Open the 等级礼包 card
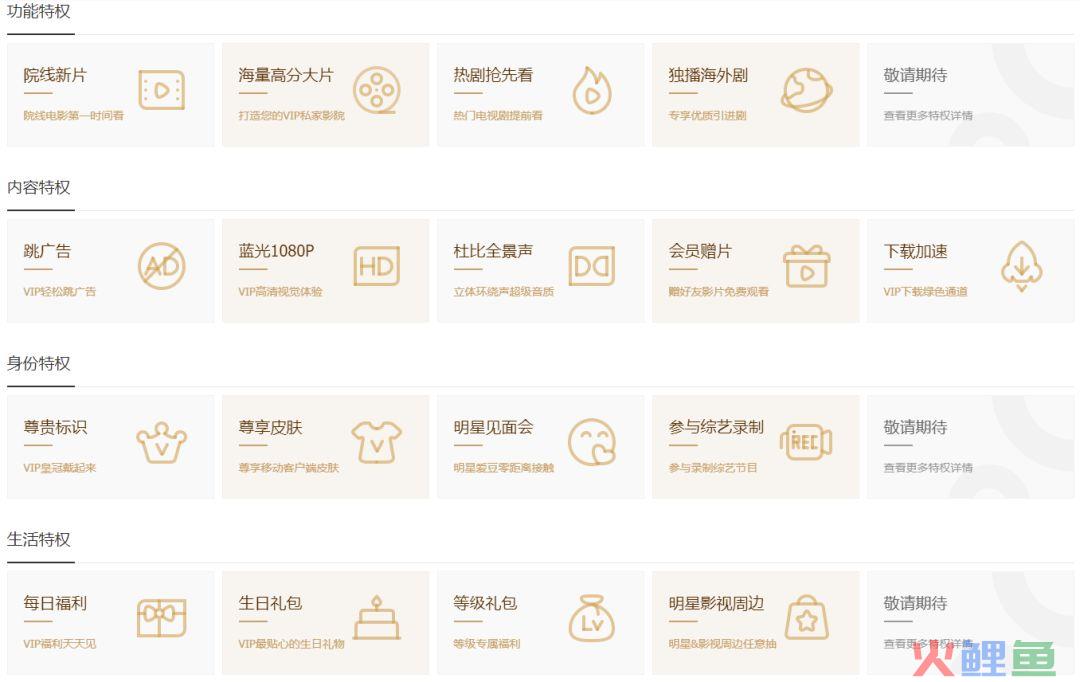This screenshot has height=682, width=1080. pos(540,623)
